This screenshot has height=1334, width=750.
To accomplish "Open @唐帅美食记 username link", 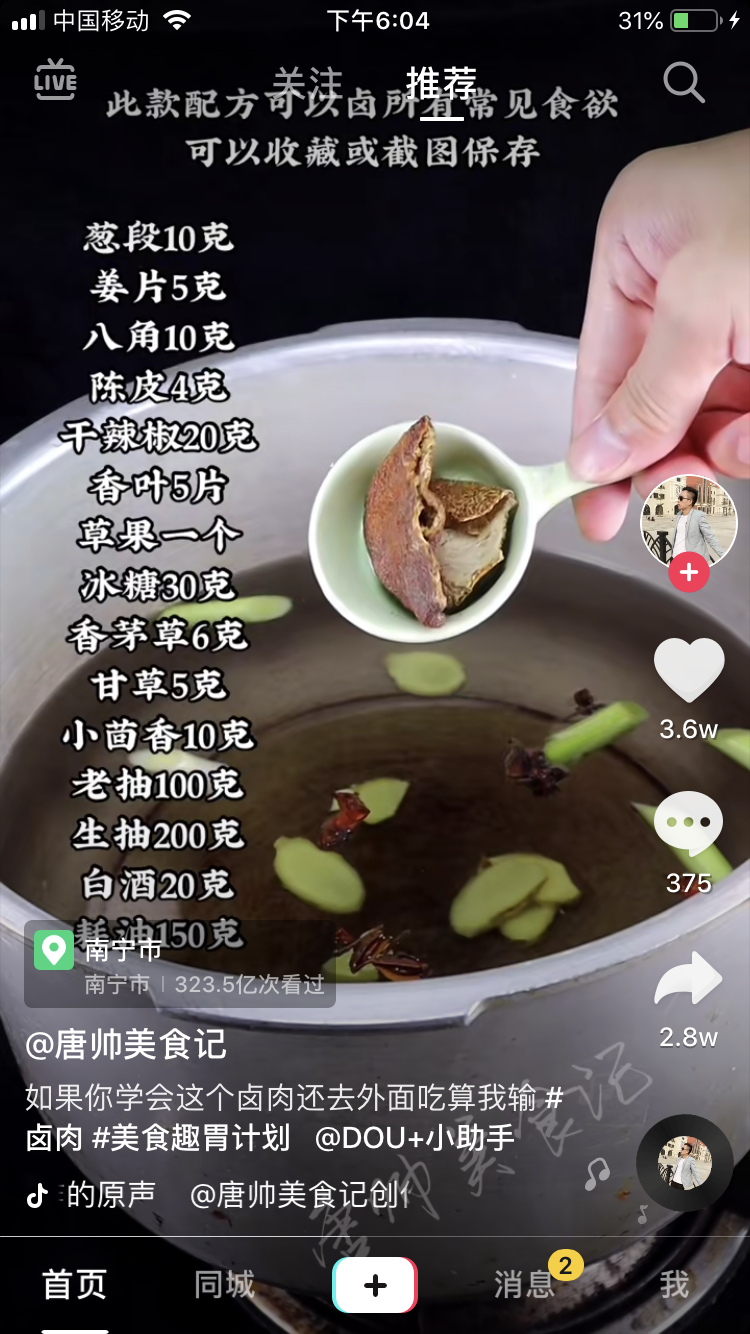I will click(x=126, y=1045).
